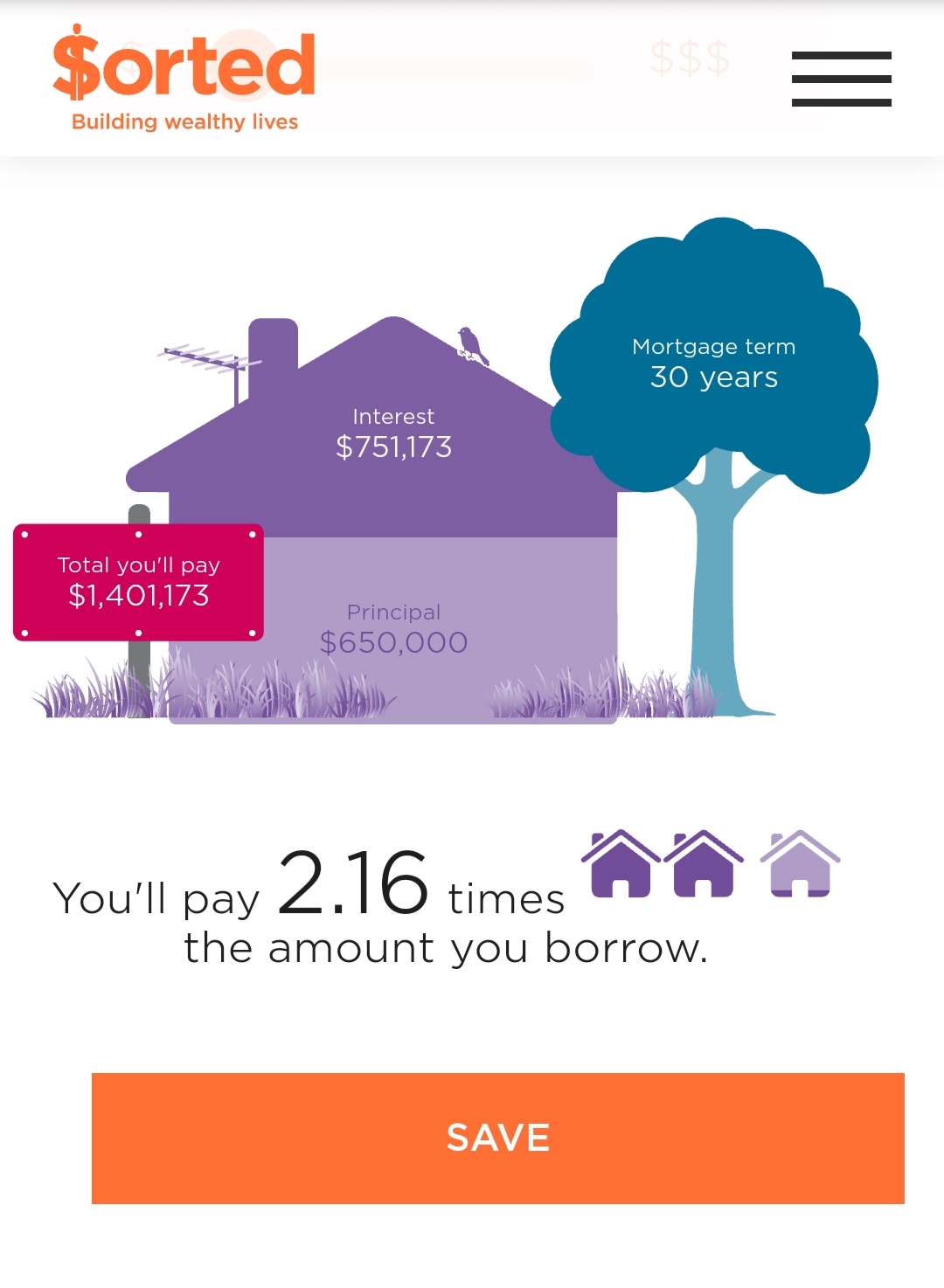The width and height of the screenshot is (944, 1288).
Task: Click the red Total you'll pay signpost
Action: pyautogui.click(x=140, y=580)
